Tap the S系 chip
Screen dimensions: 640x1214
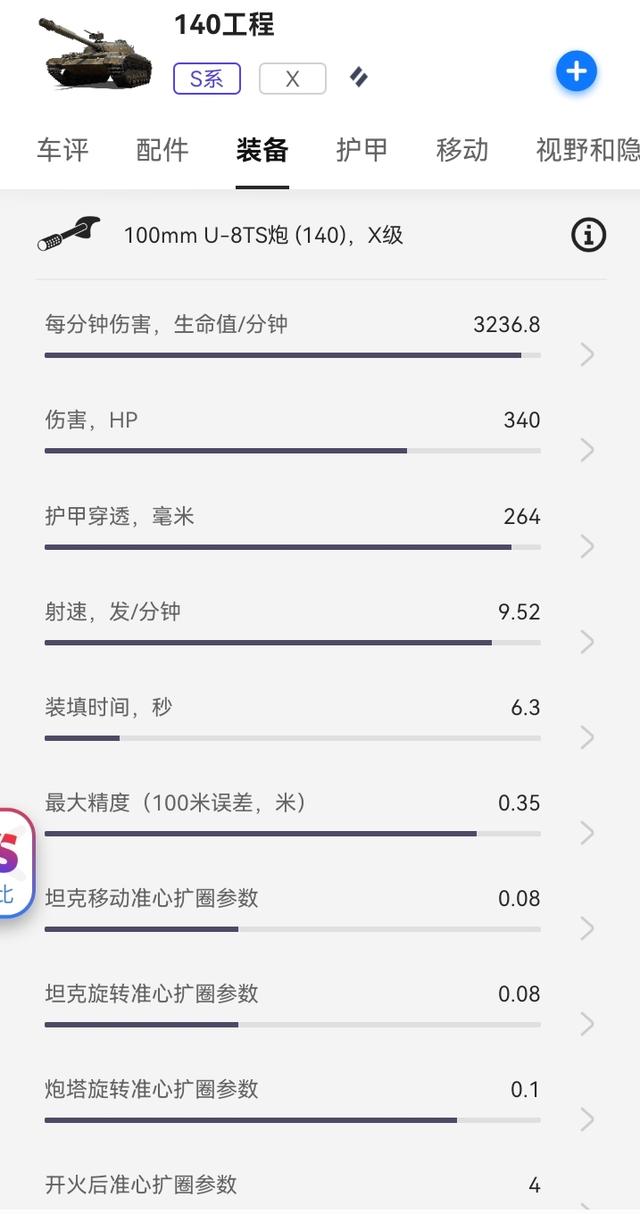[207, 79]
